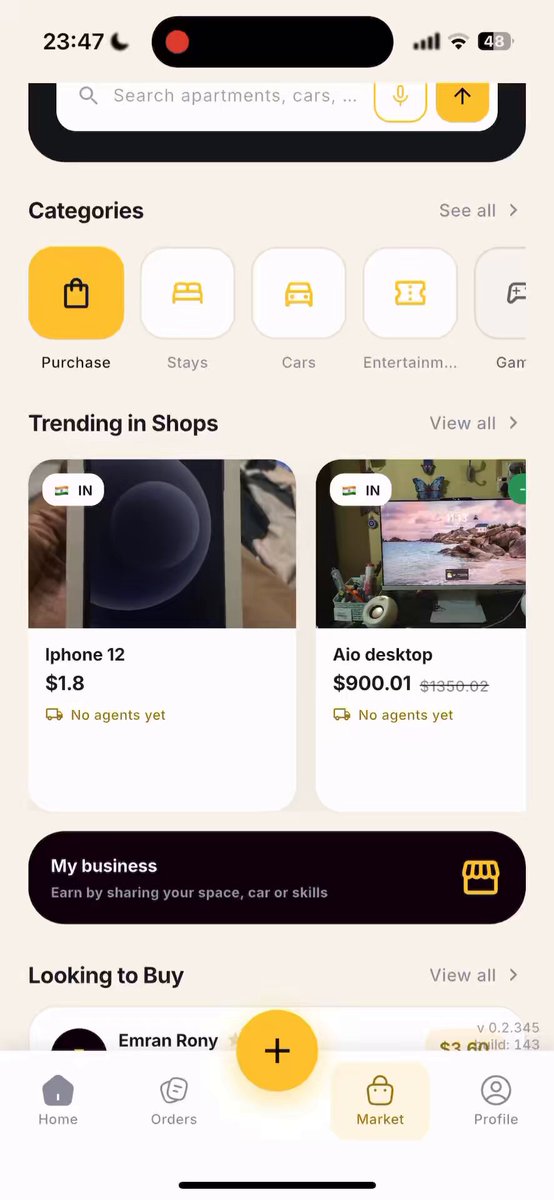Switch to the Home tab

click(x=58, y=1100)
